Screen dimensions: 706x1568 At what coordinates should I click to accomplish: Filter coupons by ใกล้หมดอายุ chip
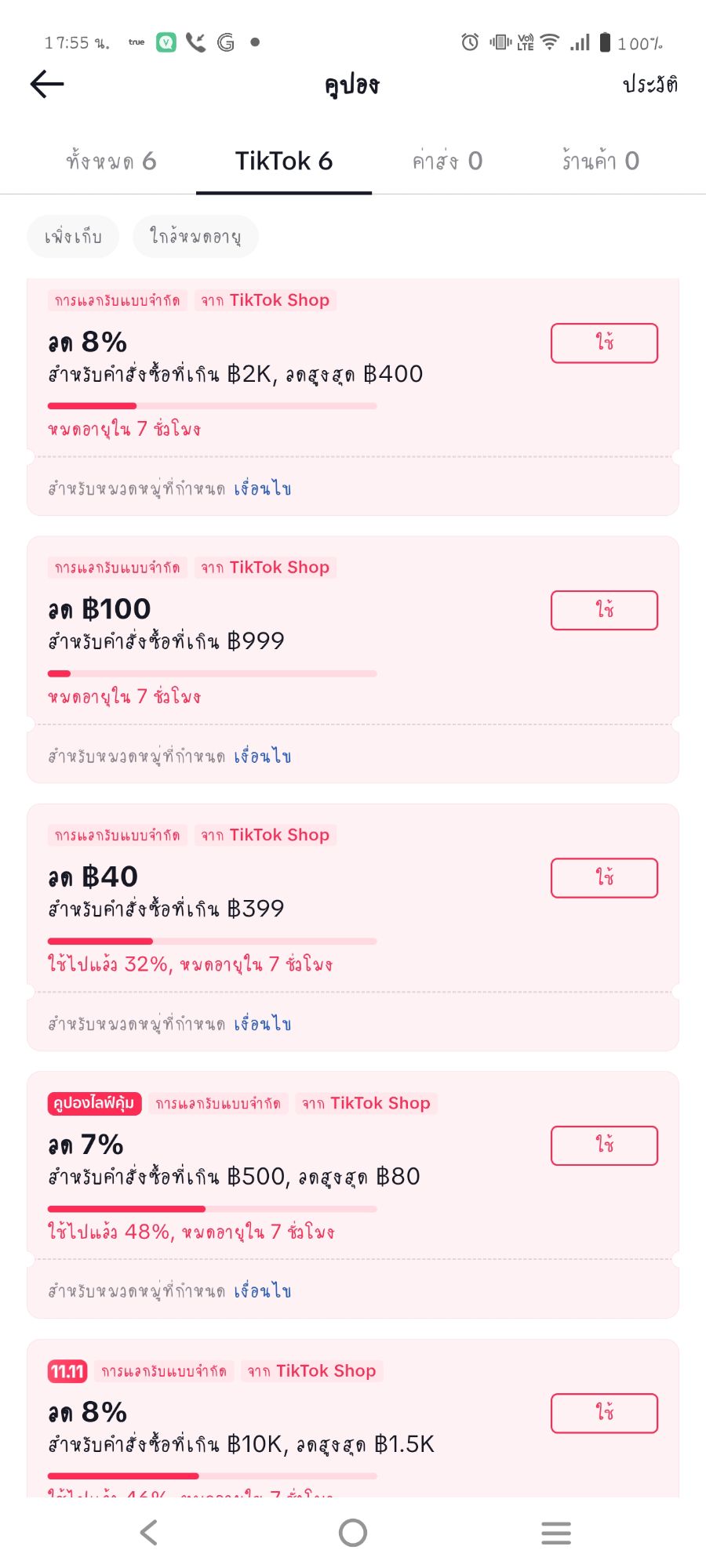[195, 237]
